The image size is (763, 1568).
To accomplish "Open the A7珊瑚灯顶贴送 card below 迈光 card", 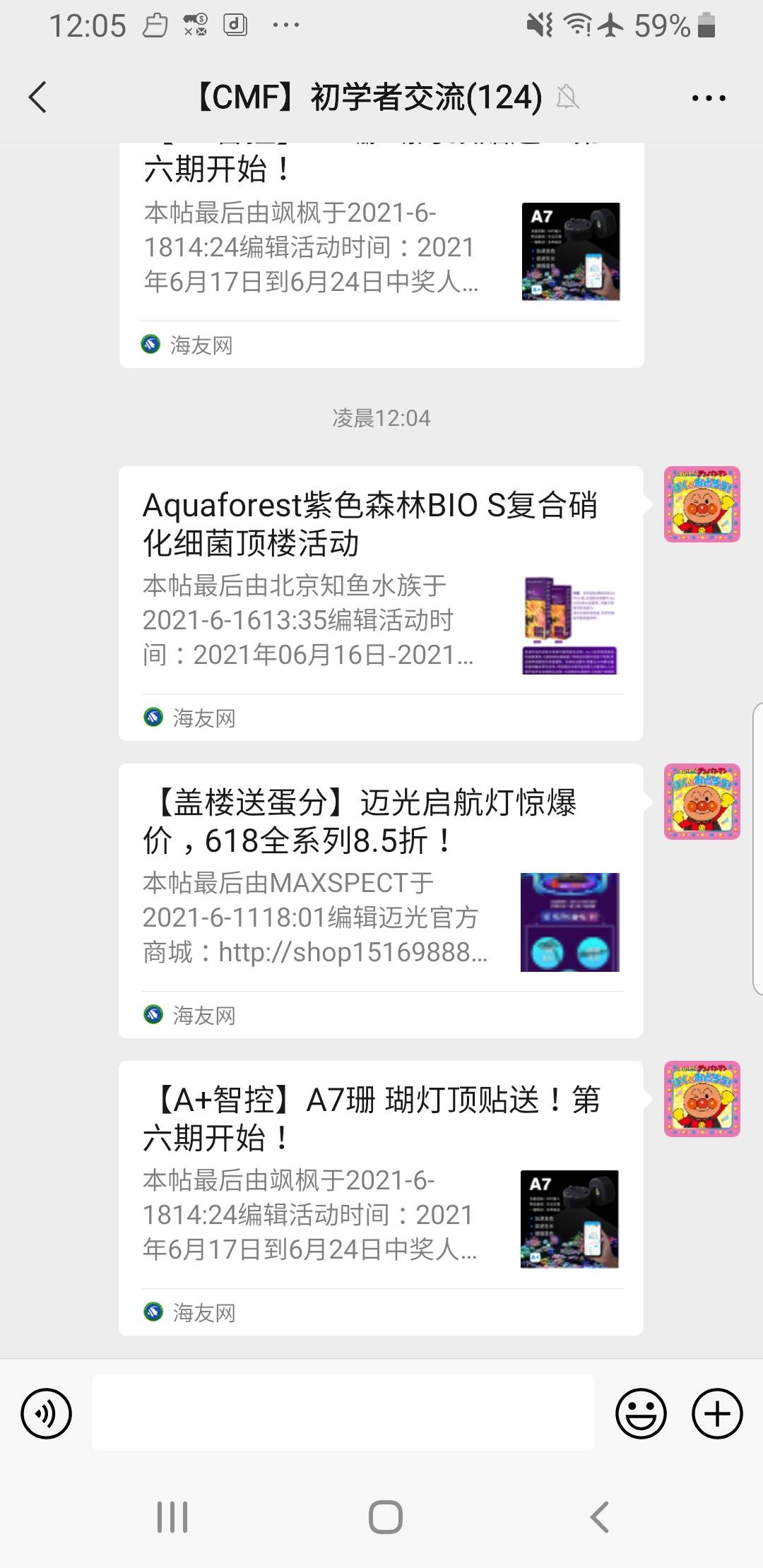I will pos(380,1197).
